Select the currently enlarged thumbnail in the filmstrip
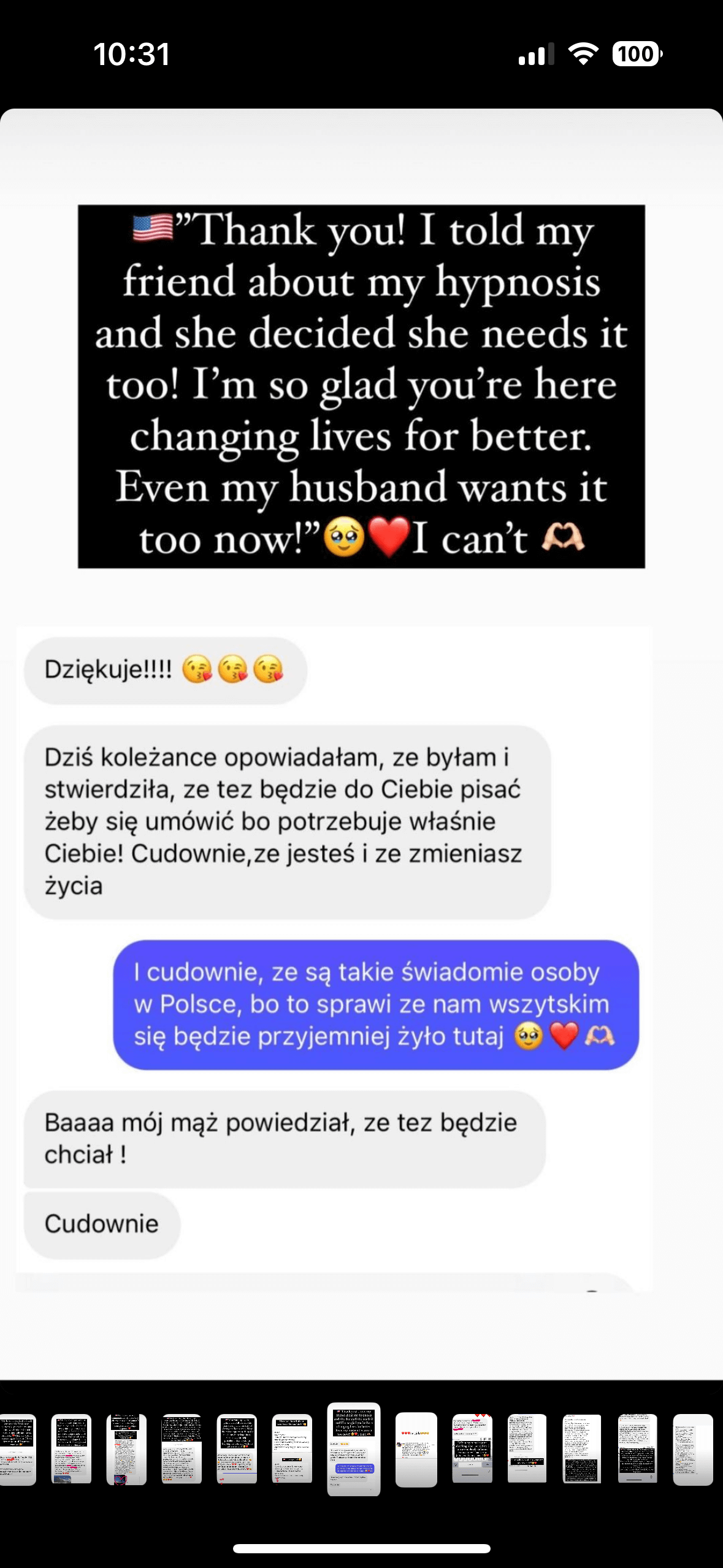723x1568 pixels. pyautogui.click(x=354, y=1449)
